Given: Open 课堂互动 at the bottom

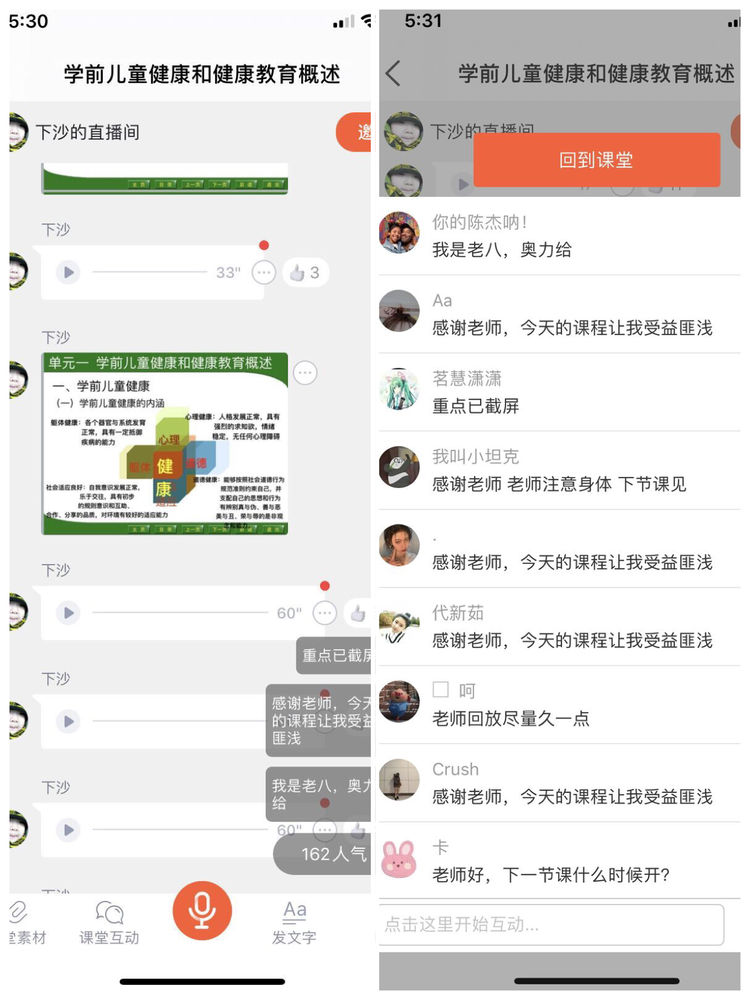Looking at the screenshot, I should point(109,922).
